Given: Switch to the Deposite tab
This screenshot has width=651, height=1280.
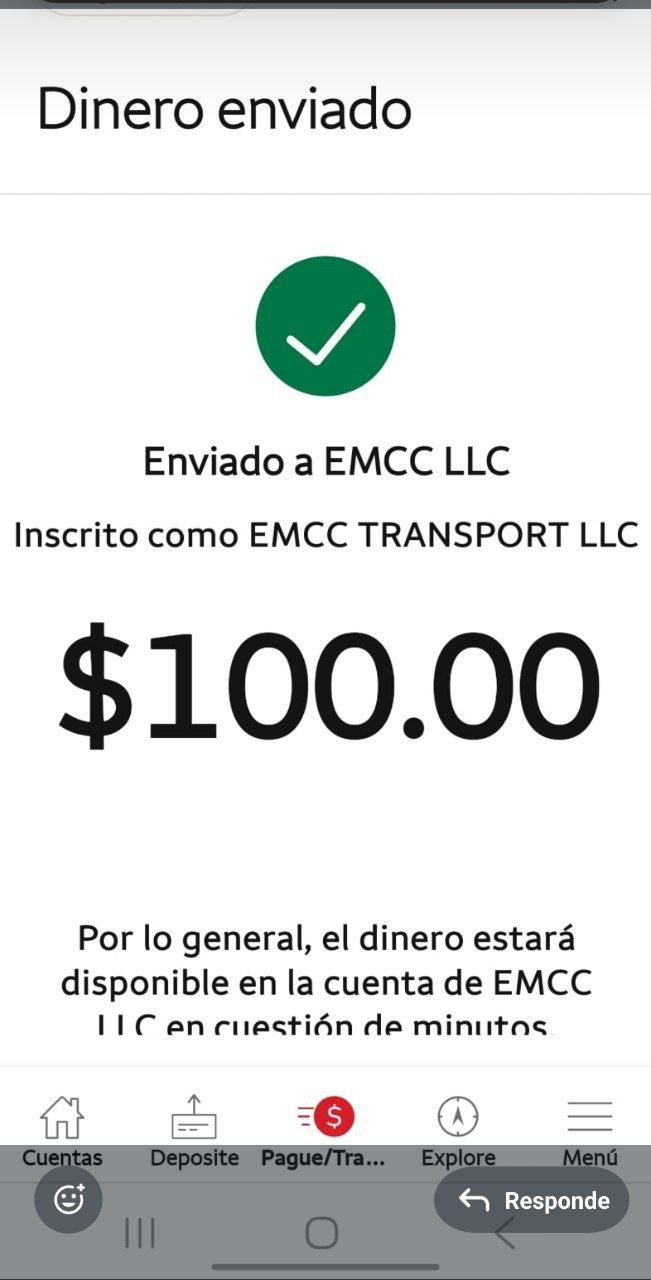Looking at the screenshot, I should (x=194, y=1130).
